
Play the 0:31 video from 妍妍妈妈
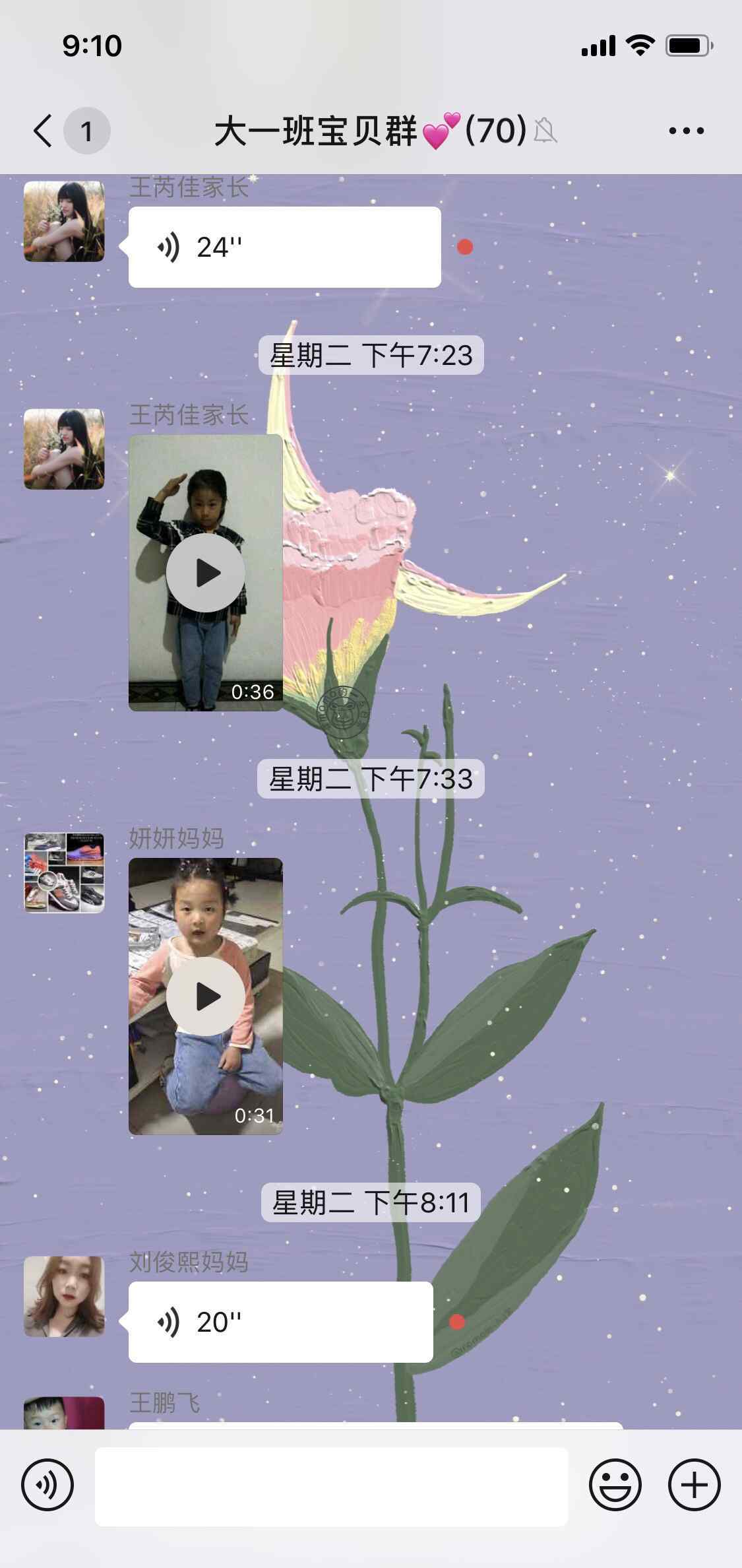tap(206, 996)
